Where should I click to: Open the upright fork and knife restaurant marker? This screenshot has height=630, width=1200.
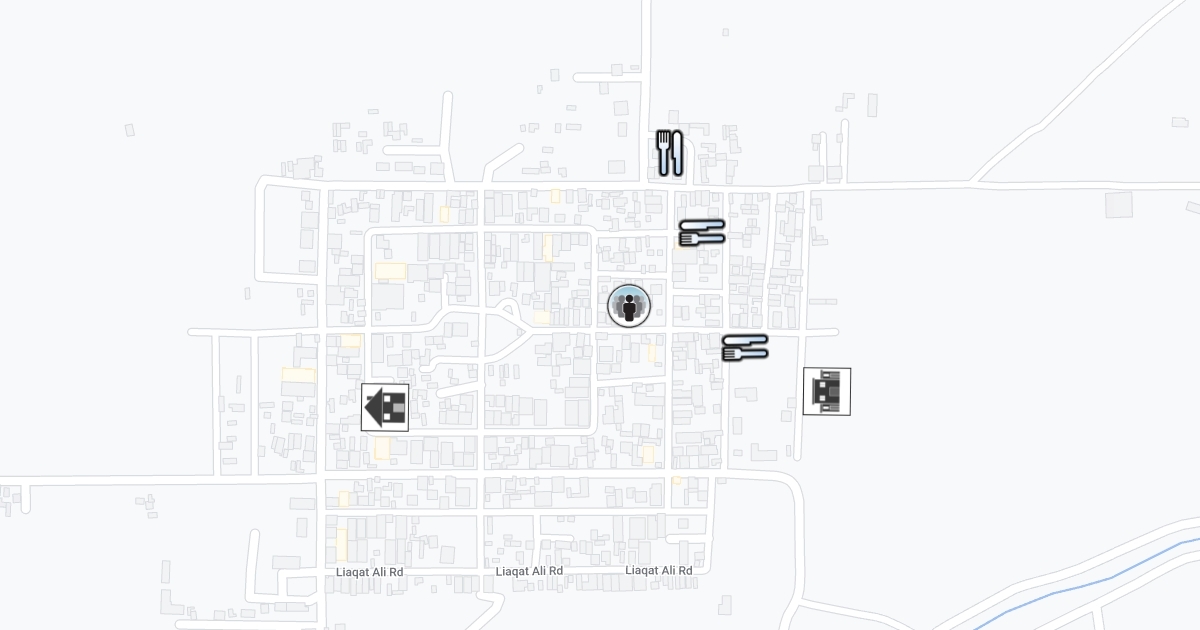(x=669, y=153)
